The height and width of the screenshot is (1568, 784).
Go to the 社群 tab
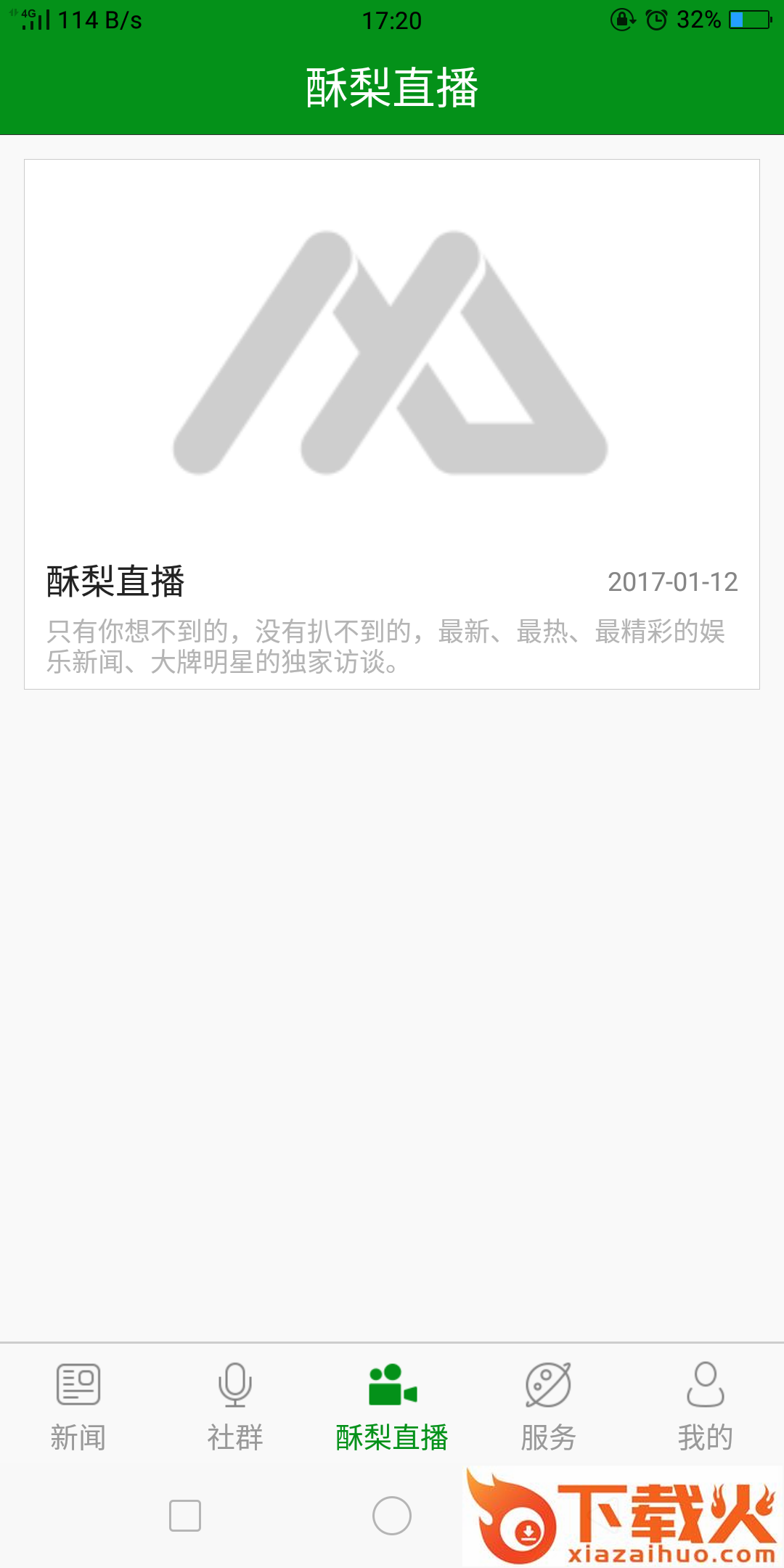coord(235,1405)
